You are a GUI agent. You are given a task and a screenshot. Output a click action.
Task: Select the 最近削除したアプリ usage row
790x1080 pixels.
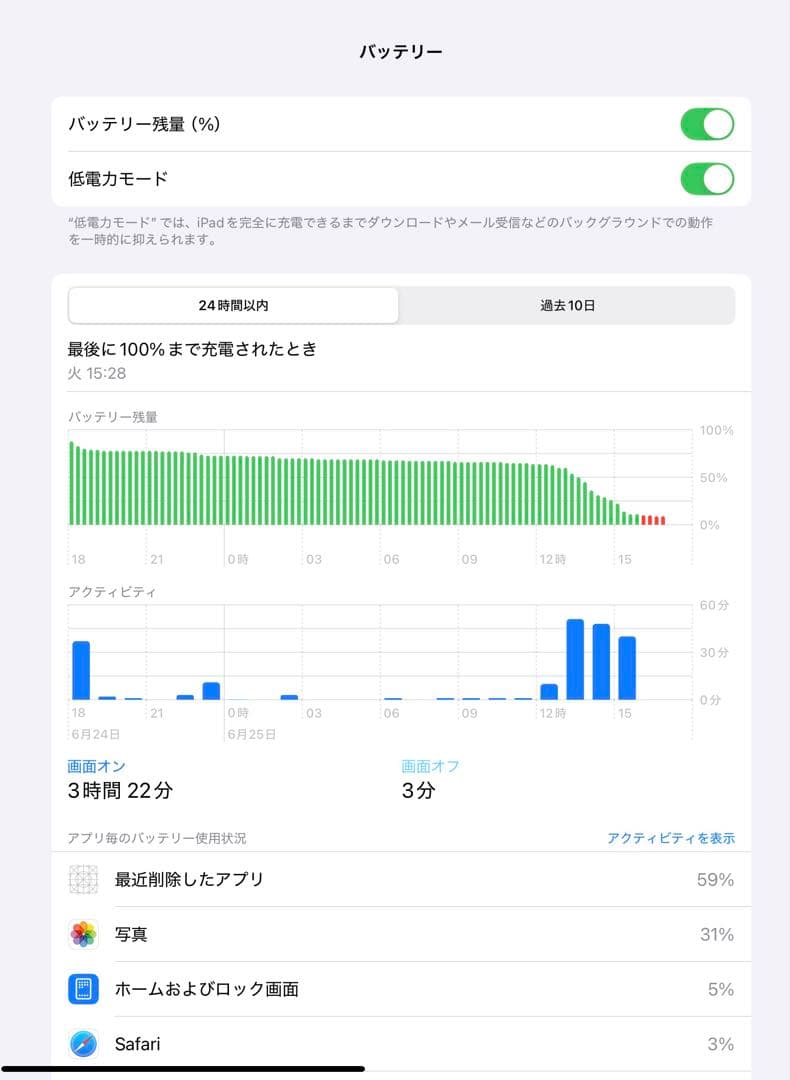coord(400,878)
